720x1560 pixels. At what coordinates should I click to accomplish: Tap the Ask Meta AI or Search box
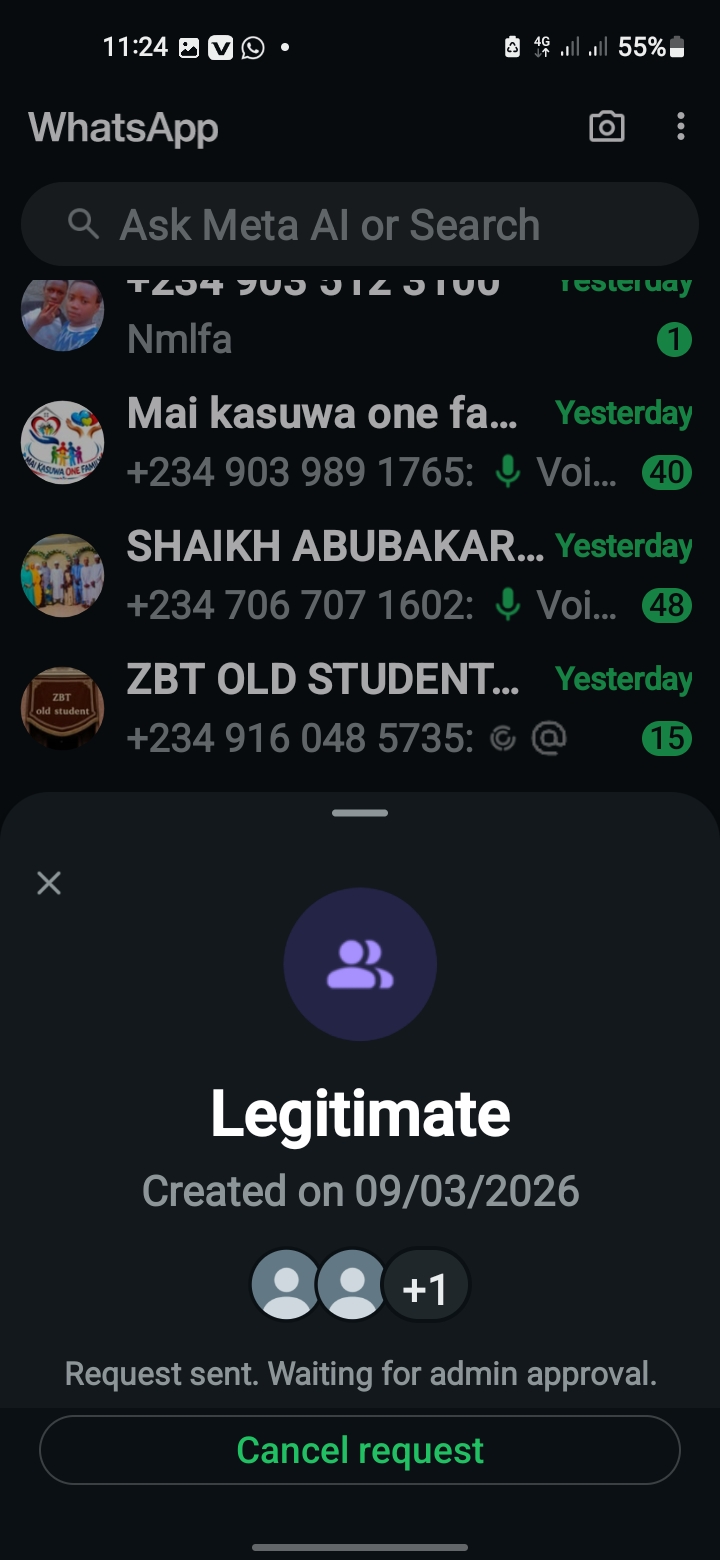pos(360,225)
